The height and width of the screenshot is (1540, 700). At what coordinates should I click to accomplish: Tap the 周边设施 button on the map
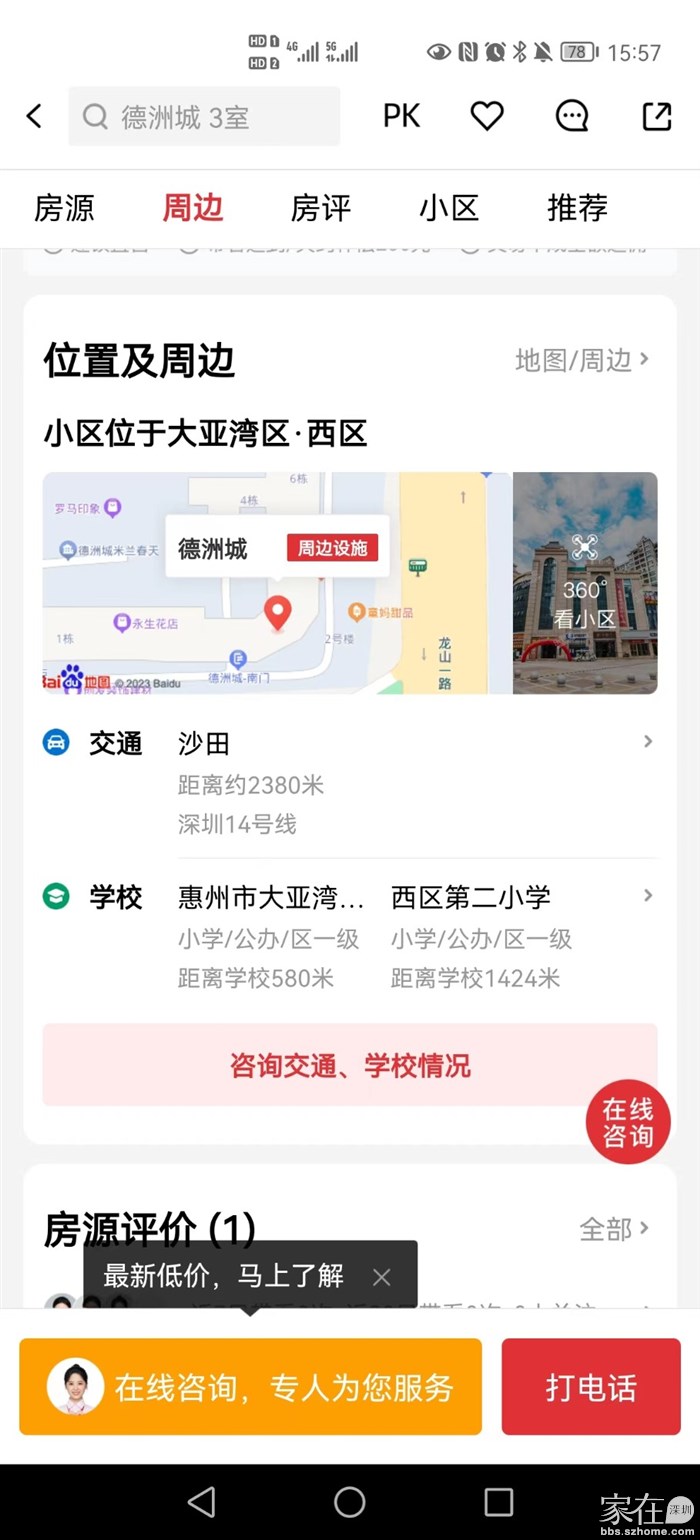[x=332, y=548]
